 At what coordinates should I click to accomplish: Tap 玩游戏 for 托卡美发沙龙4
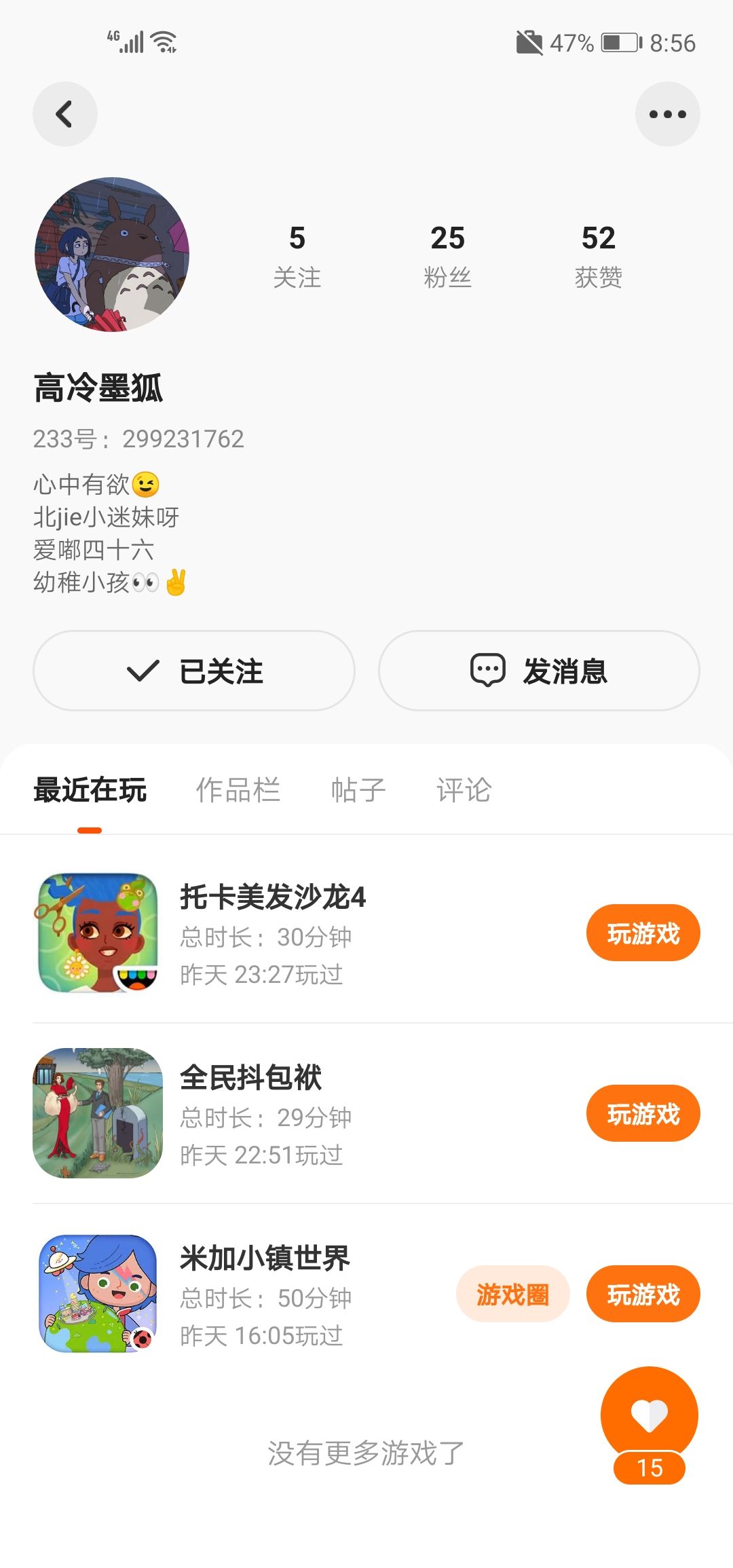click(x=643, y=933)
